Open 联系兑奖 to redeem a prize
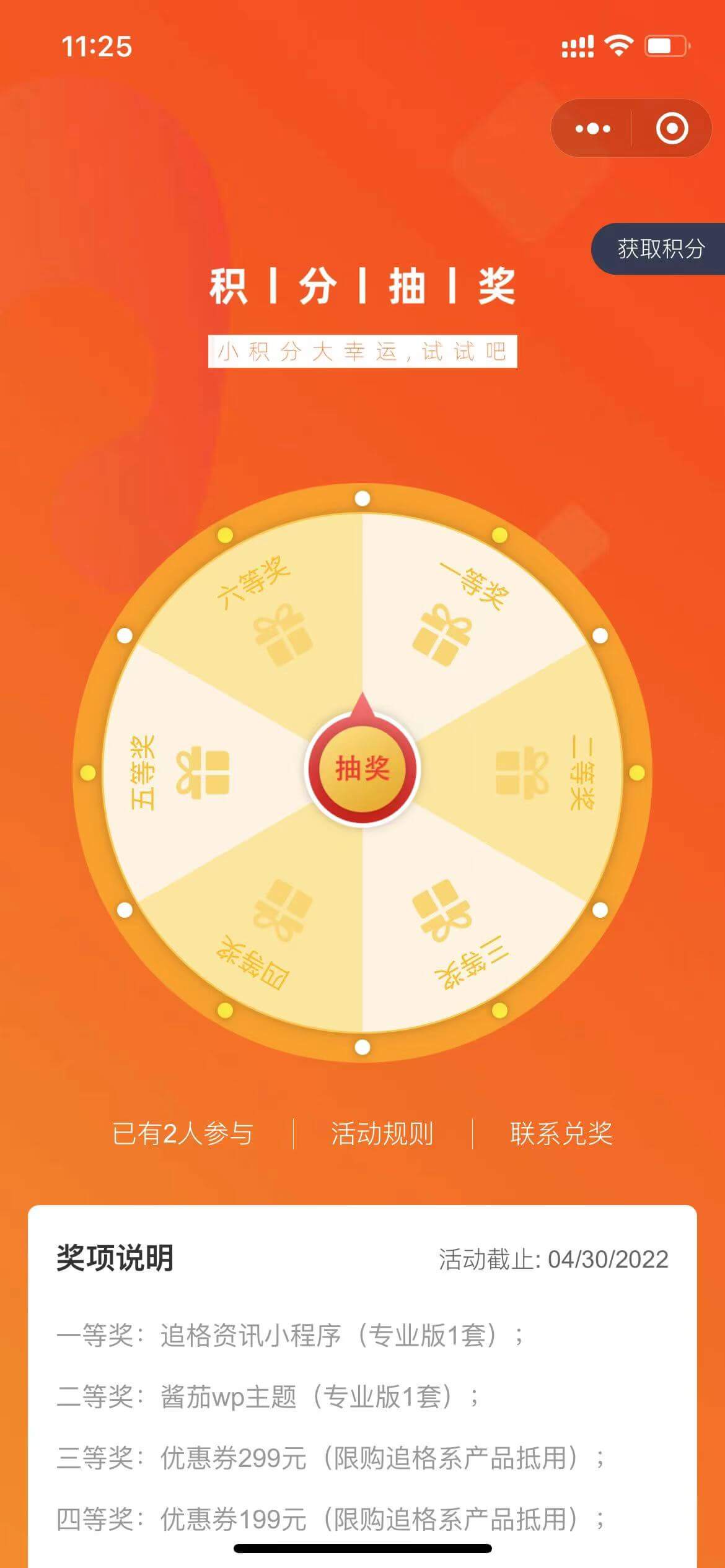Image resolution: width=725 pixels, height=1568 pixels. [561, 1134]
